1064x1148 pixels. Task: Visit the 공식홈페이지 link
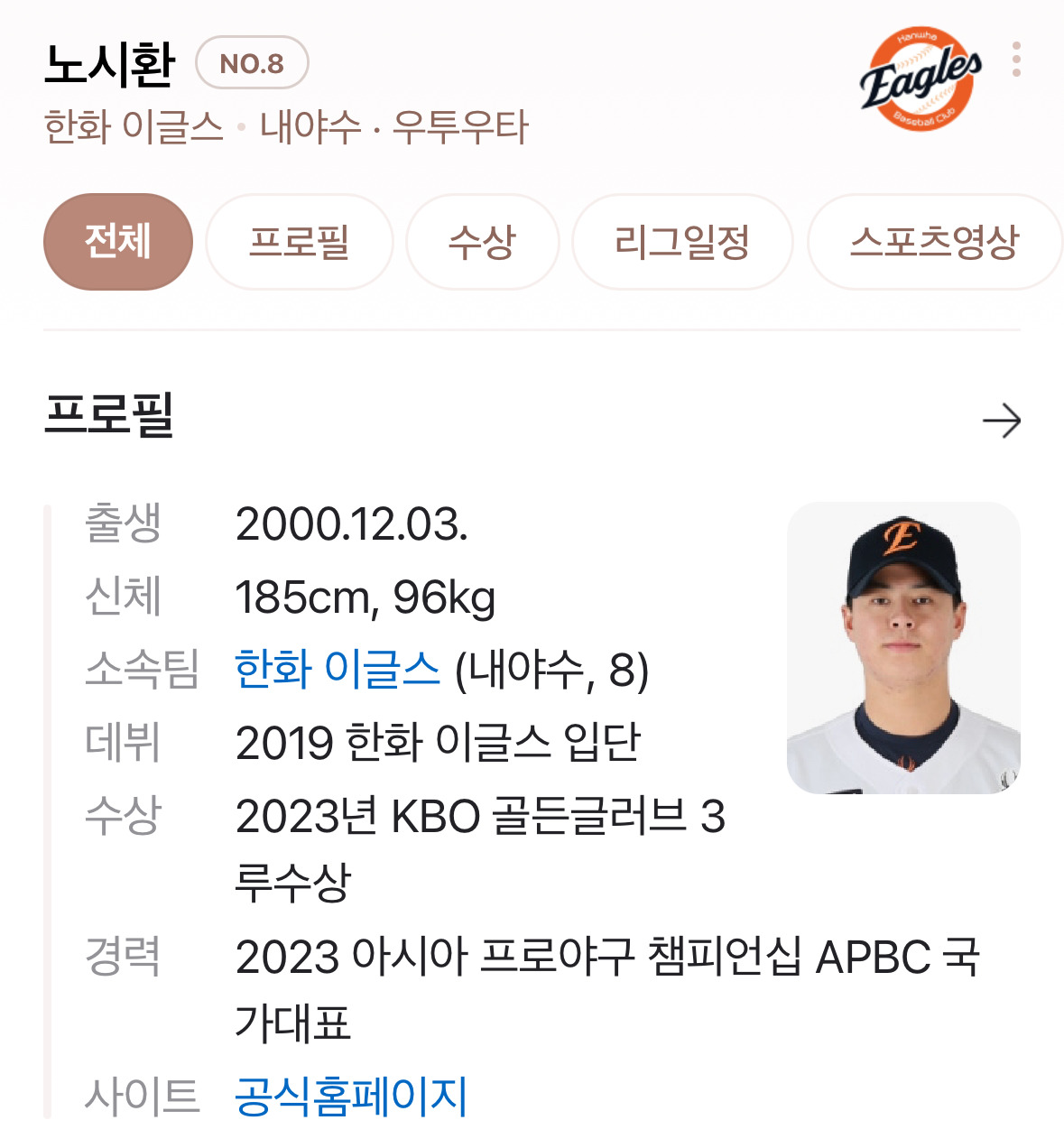tap(351, 1097)
